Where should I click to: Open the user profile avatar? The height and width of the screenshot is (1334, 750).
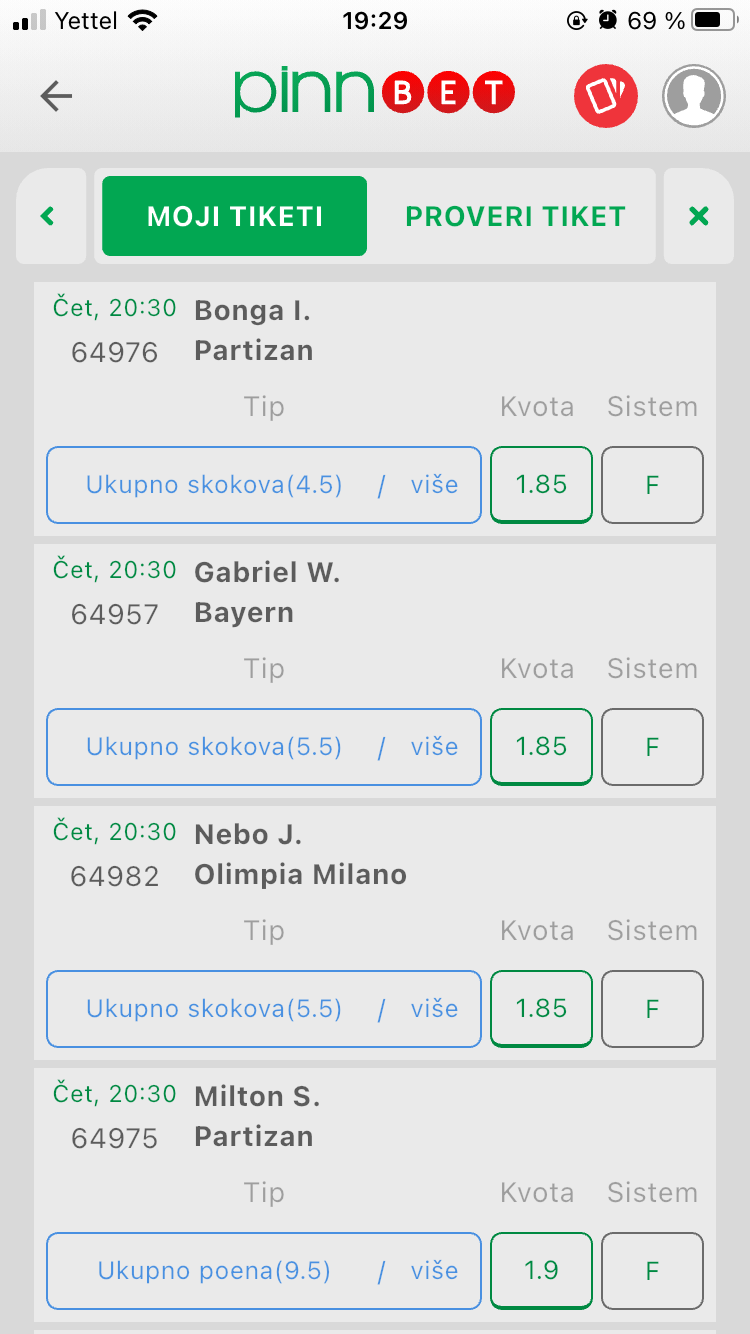point(693,96)
